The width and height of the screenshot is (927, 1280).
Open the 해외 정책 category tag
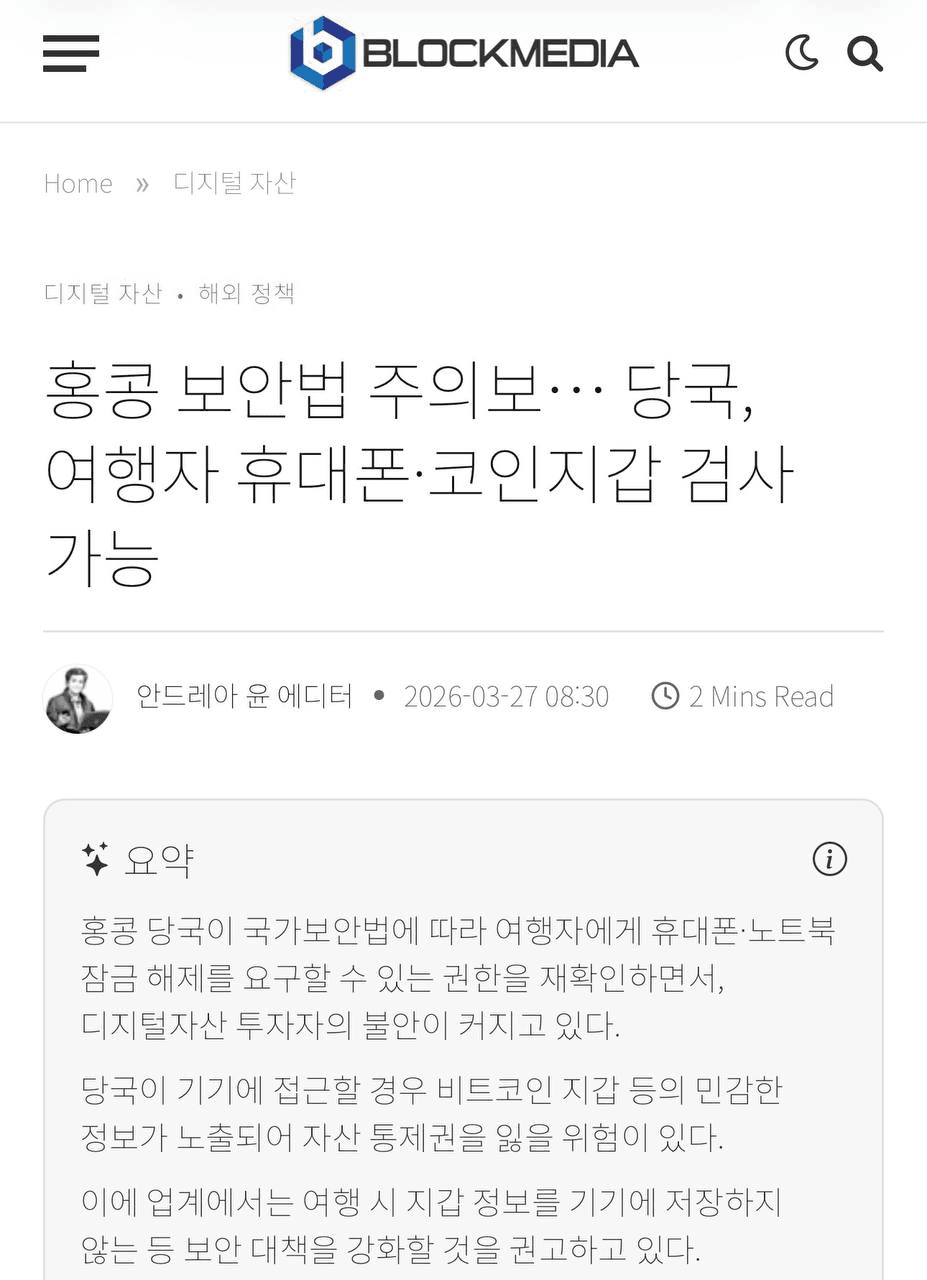tap(246, 294)
